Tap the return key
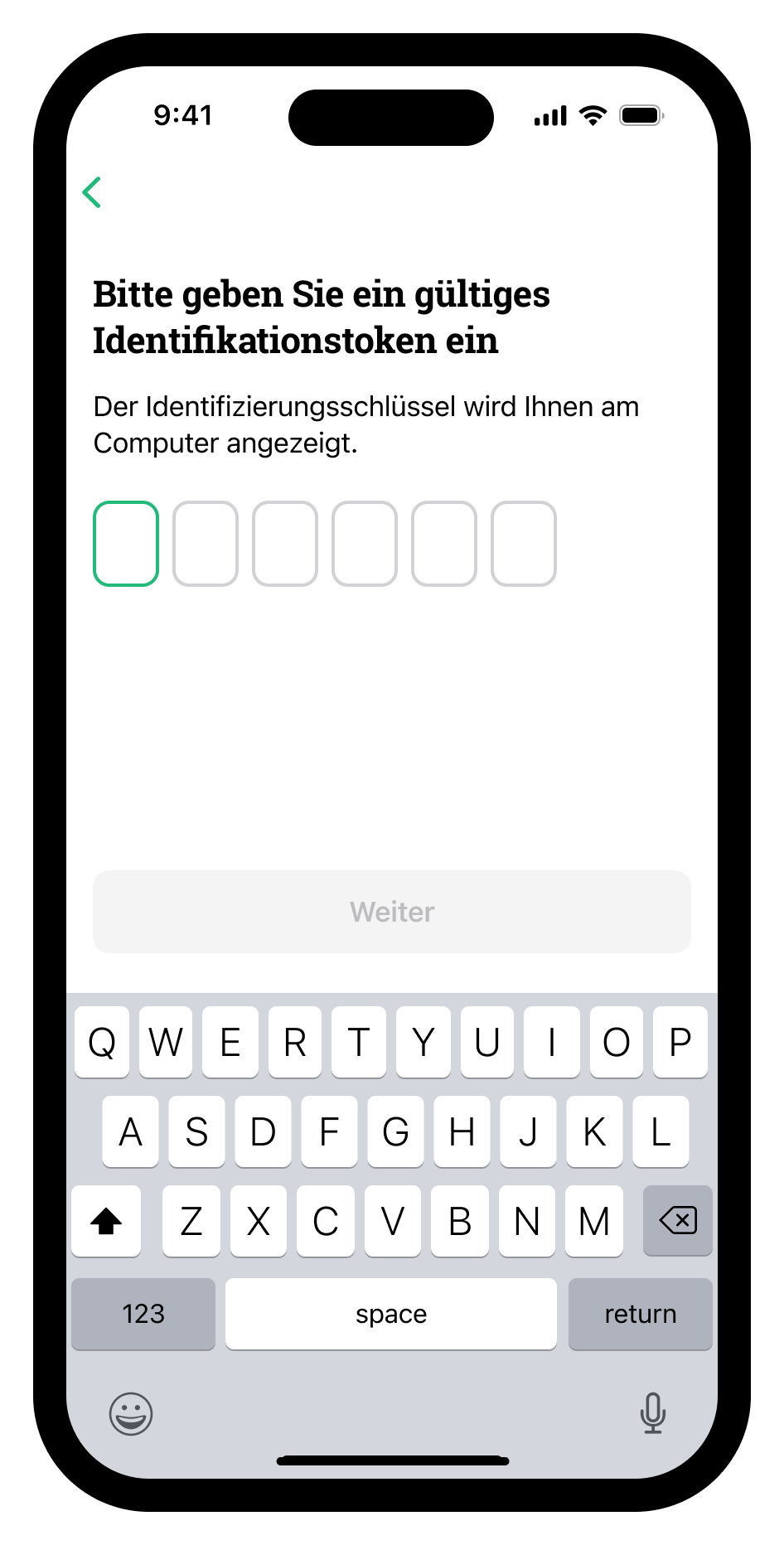 641,1314
